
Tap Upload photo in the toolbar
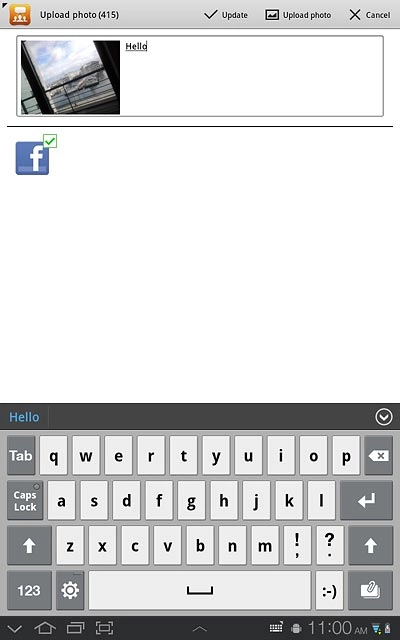click(298, 15)
